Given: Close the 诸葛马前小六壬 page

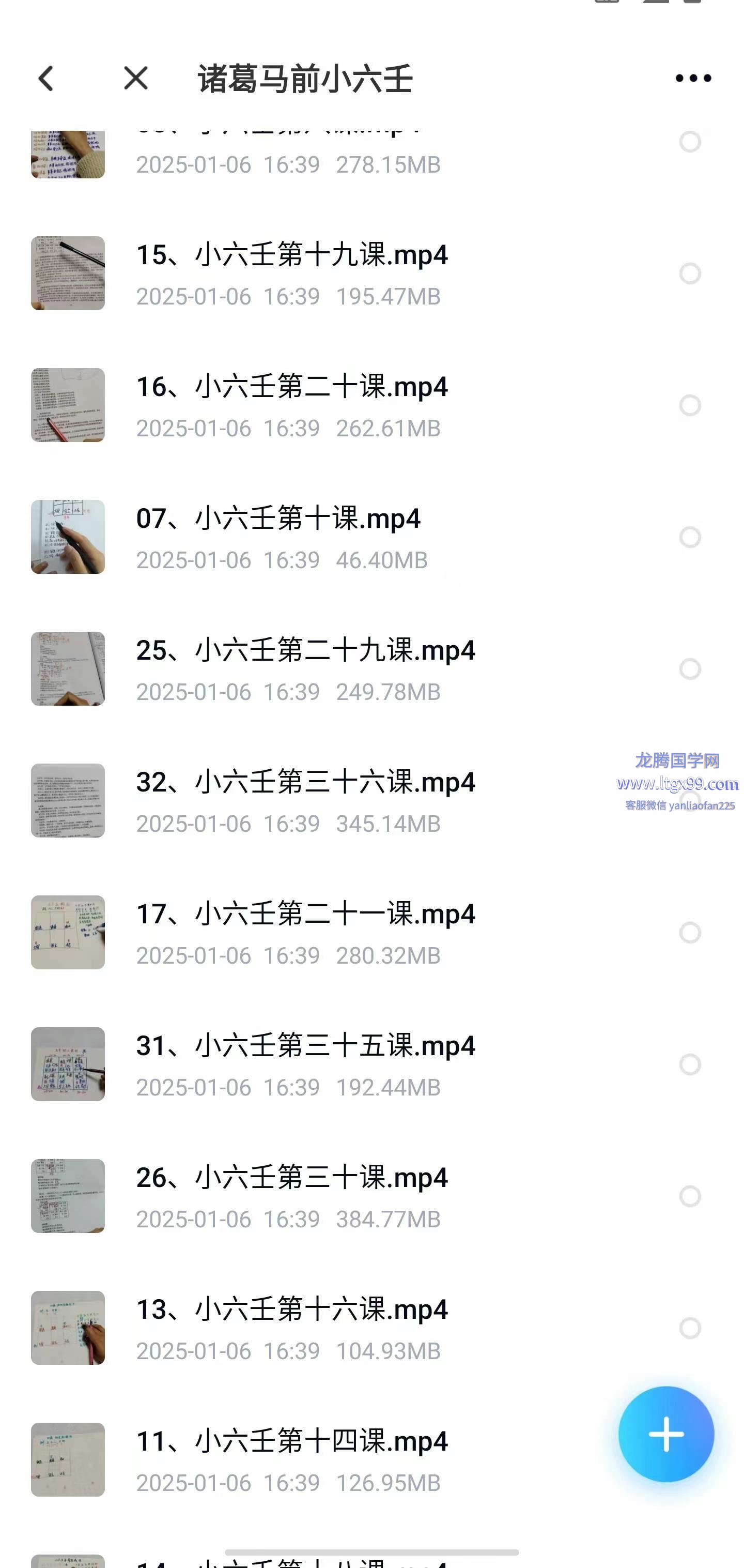Looking at the screenshot, I should [136, 79].
